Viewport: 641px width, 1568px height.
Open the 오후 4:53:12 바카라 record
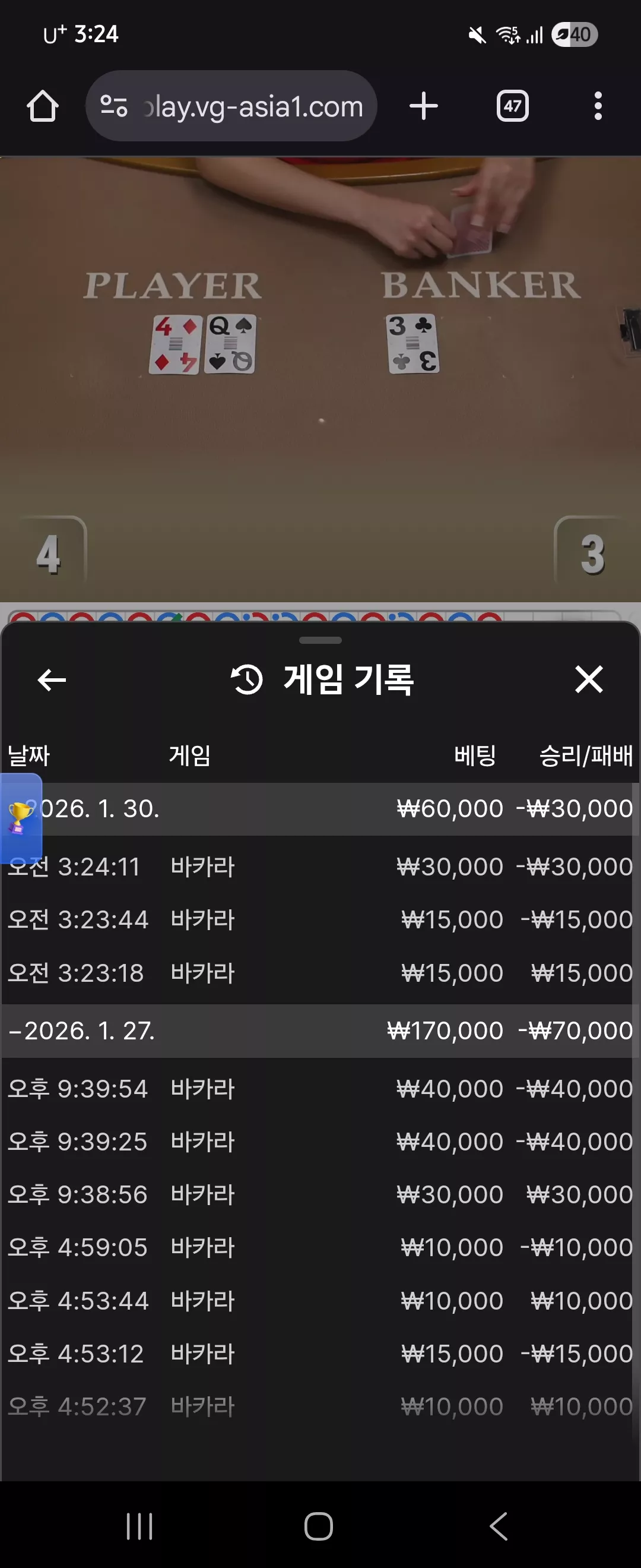tap(320, 1354)
